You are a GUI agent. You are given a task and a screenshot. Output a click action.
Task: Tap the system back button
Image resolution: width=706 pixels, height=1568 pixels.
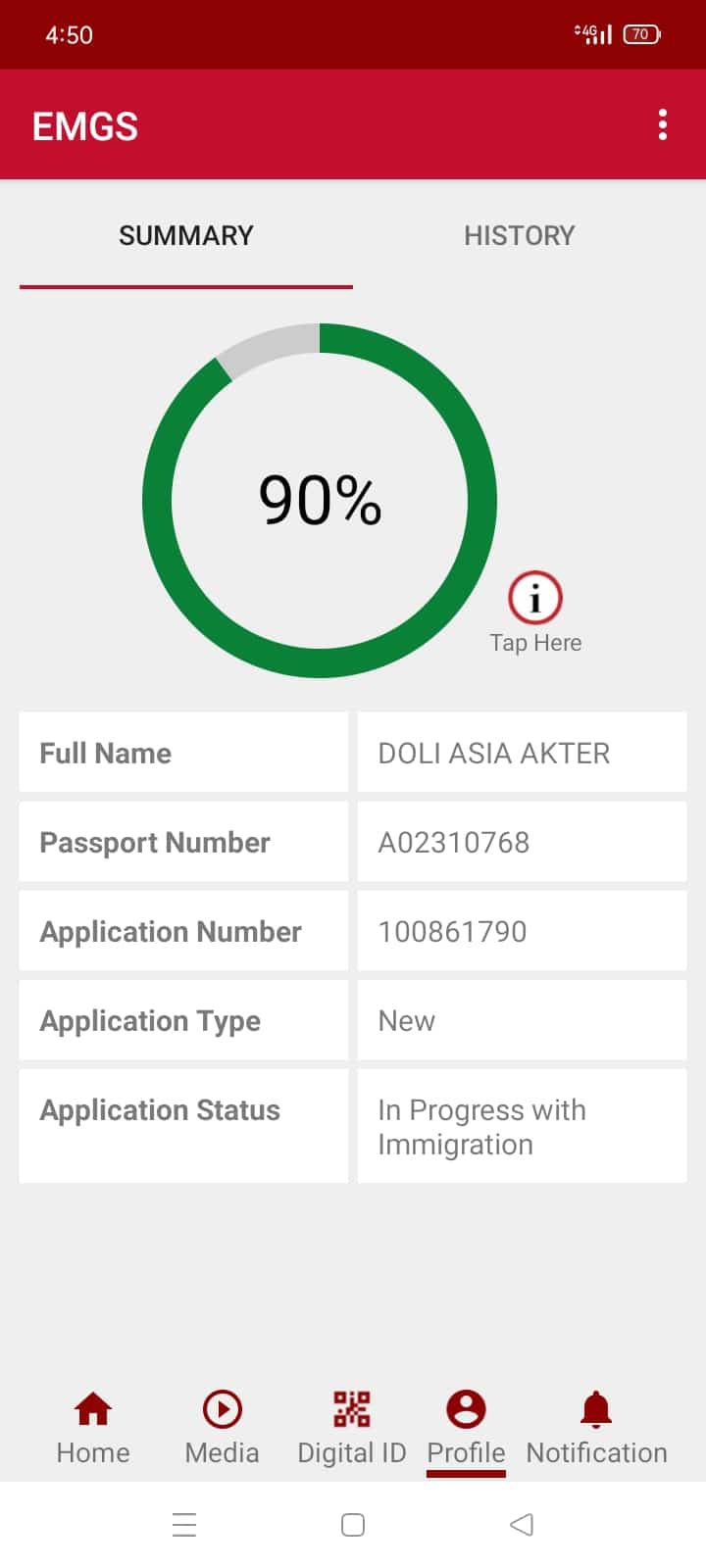pyautogui.click(x=522, y=1525)
